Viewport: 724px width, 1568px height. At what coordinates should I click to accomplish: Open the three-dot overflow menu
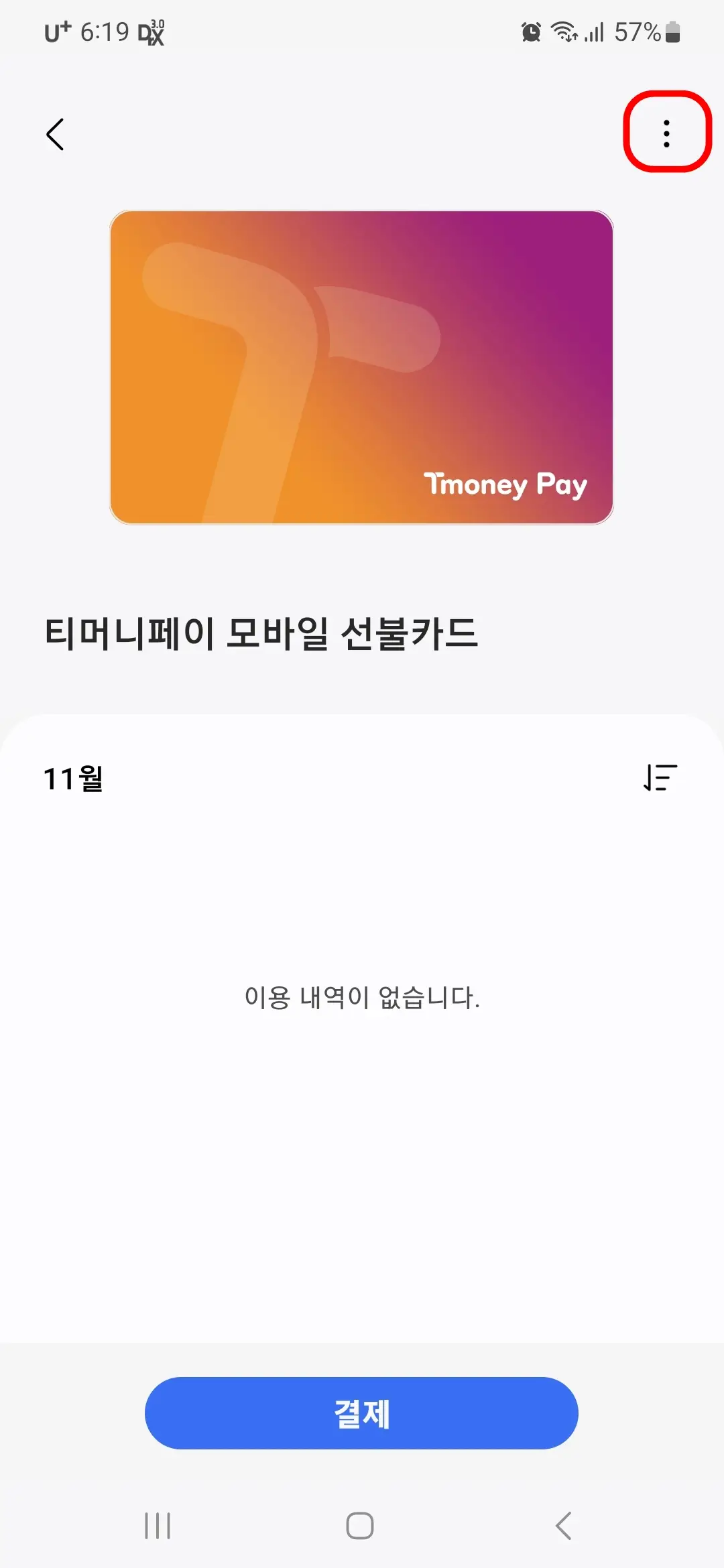click(x=666, y=133)
